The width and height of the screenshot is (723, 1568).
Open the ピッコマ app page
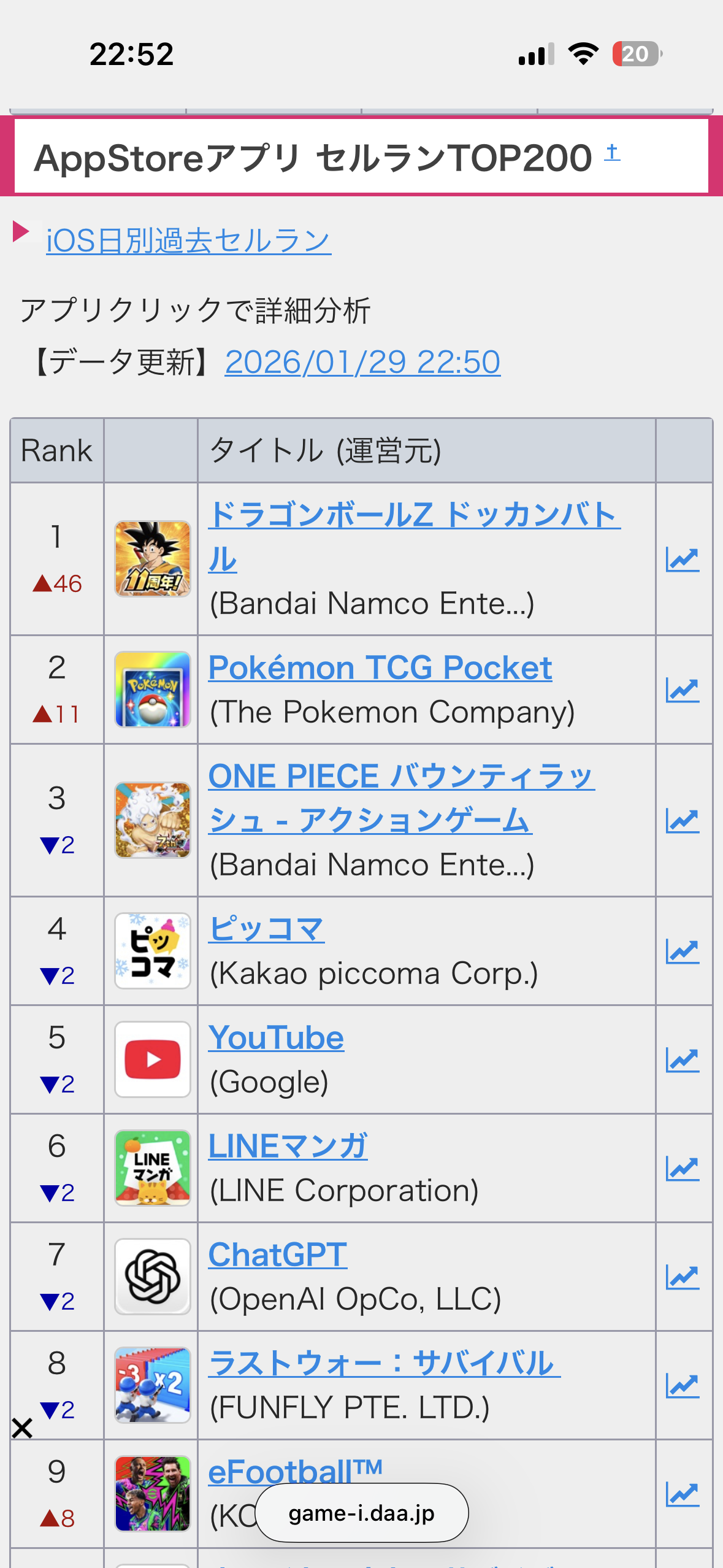pos(266,929)
